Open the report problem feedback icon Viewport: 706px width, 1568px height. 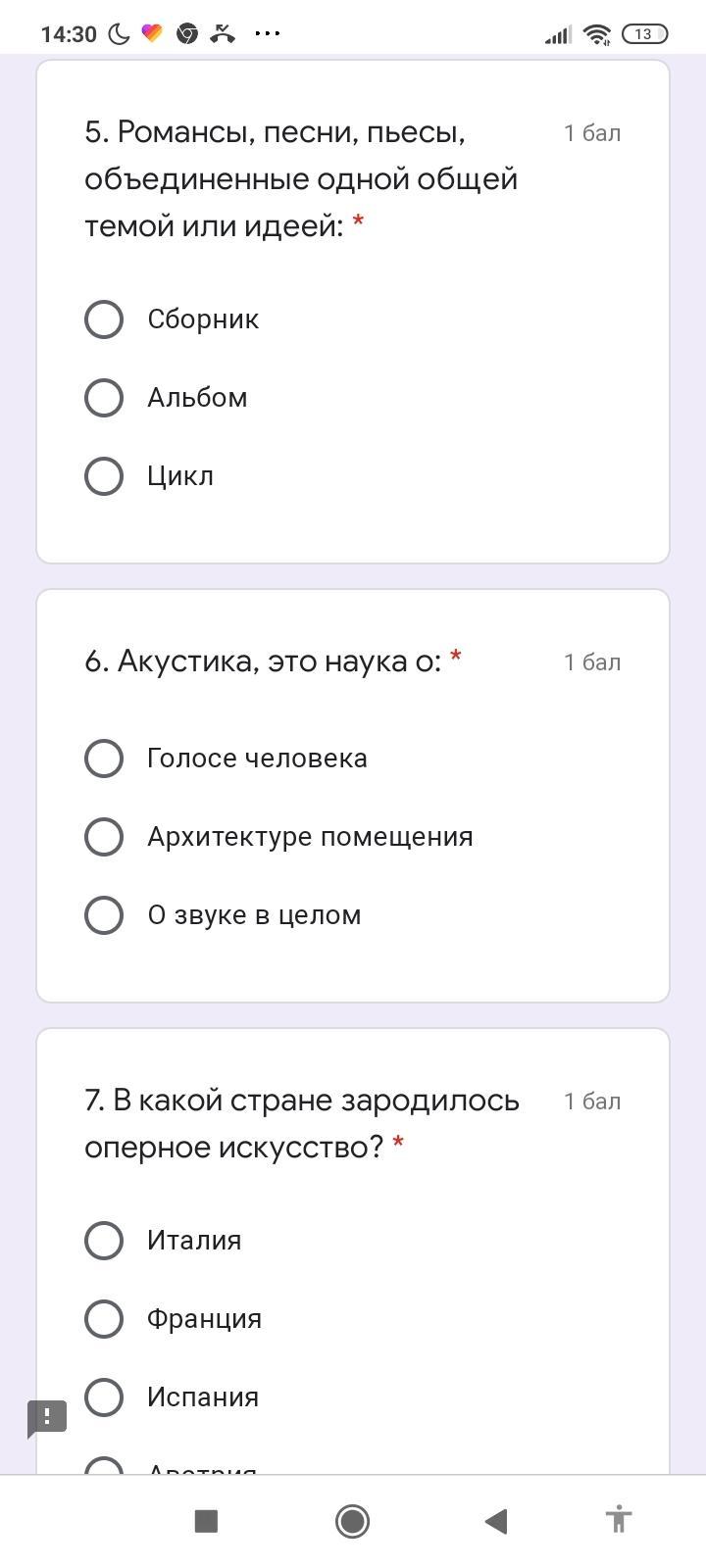tap(46, 1418)
